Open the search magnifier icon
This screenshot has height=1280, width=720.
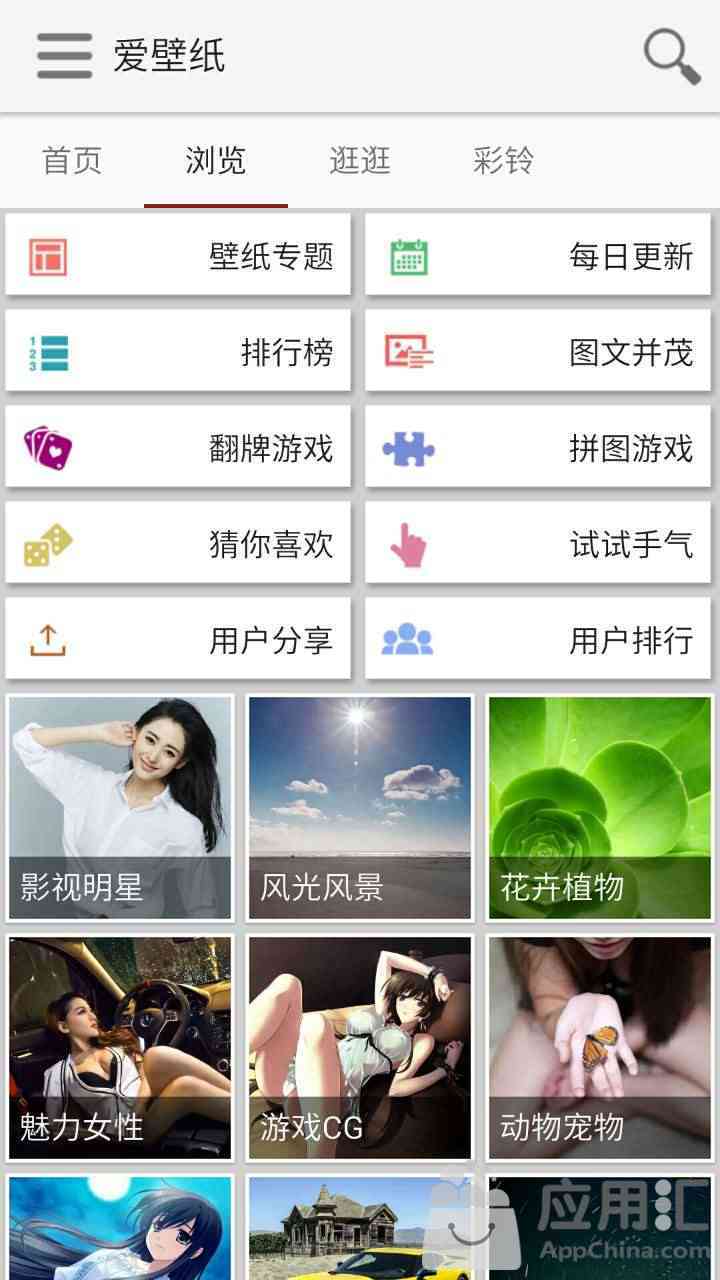tap(671, 56)
